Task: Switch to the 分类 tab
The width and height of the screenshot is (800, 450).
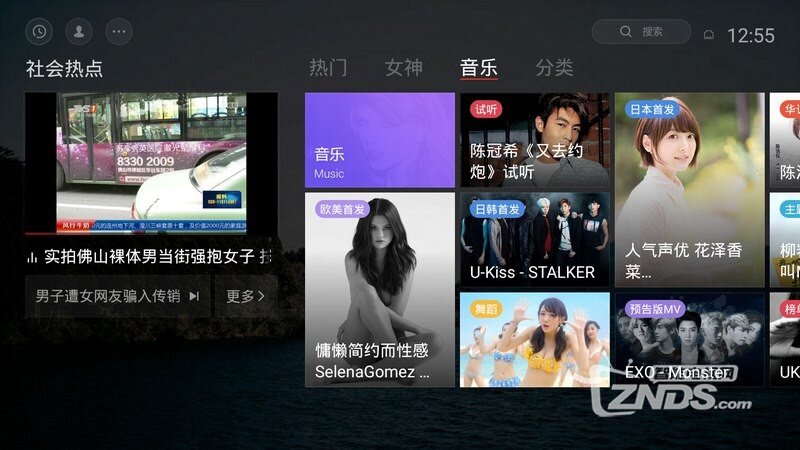Action: (x=554, y=68)
